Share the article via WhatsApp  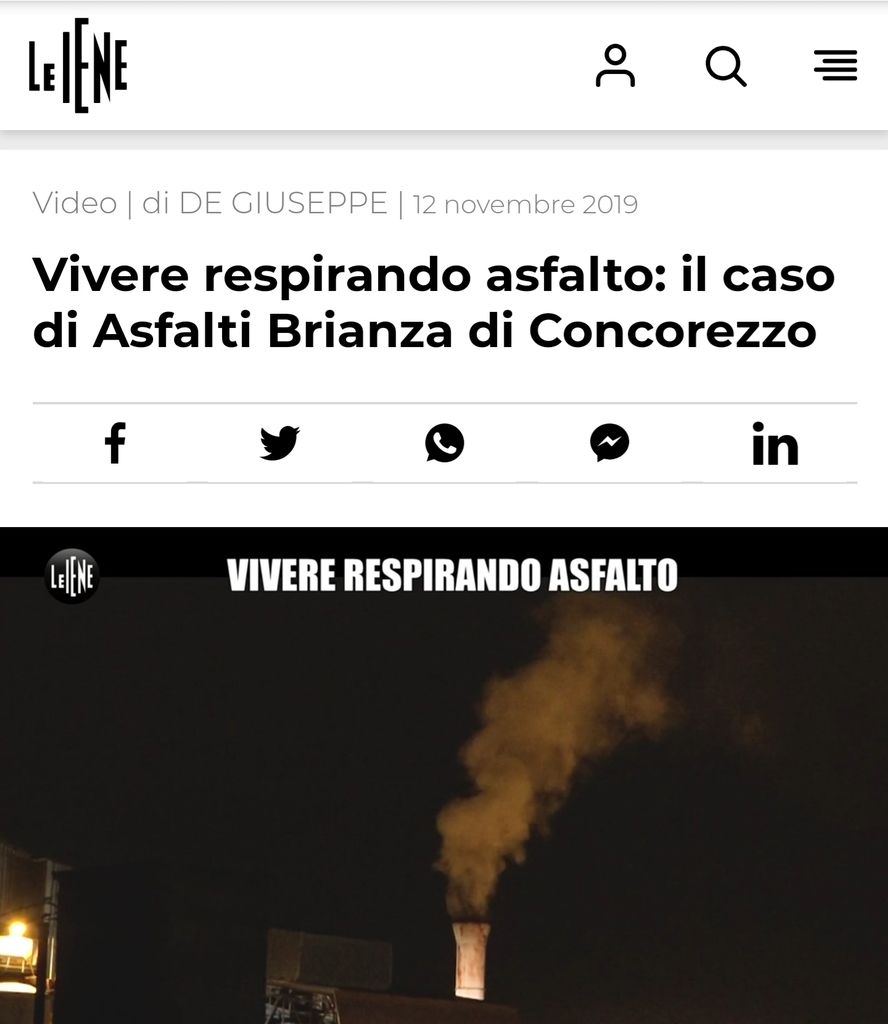445,443
